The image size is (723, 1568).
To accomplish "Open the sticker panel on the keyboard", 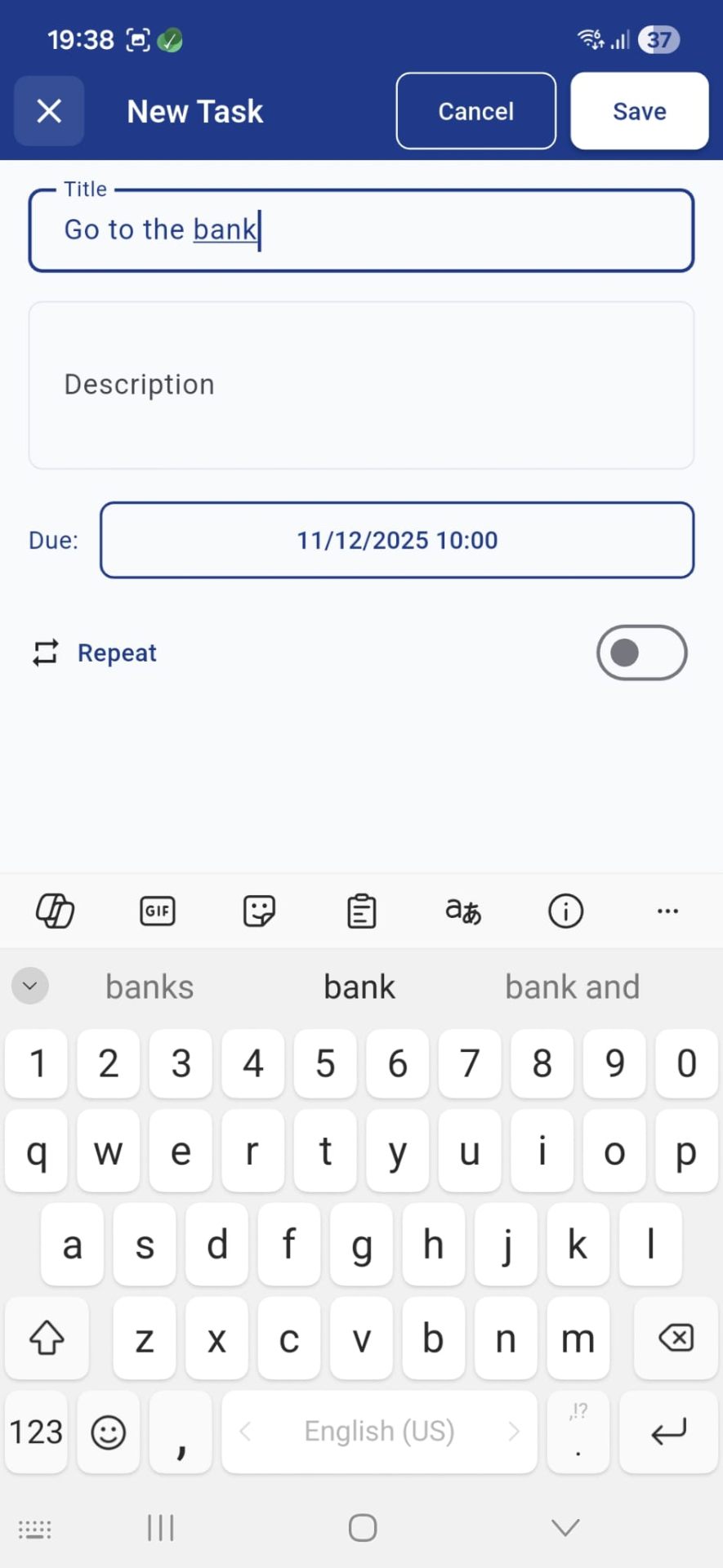I will pyautogui.click(x=259, y=911).
